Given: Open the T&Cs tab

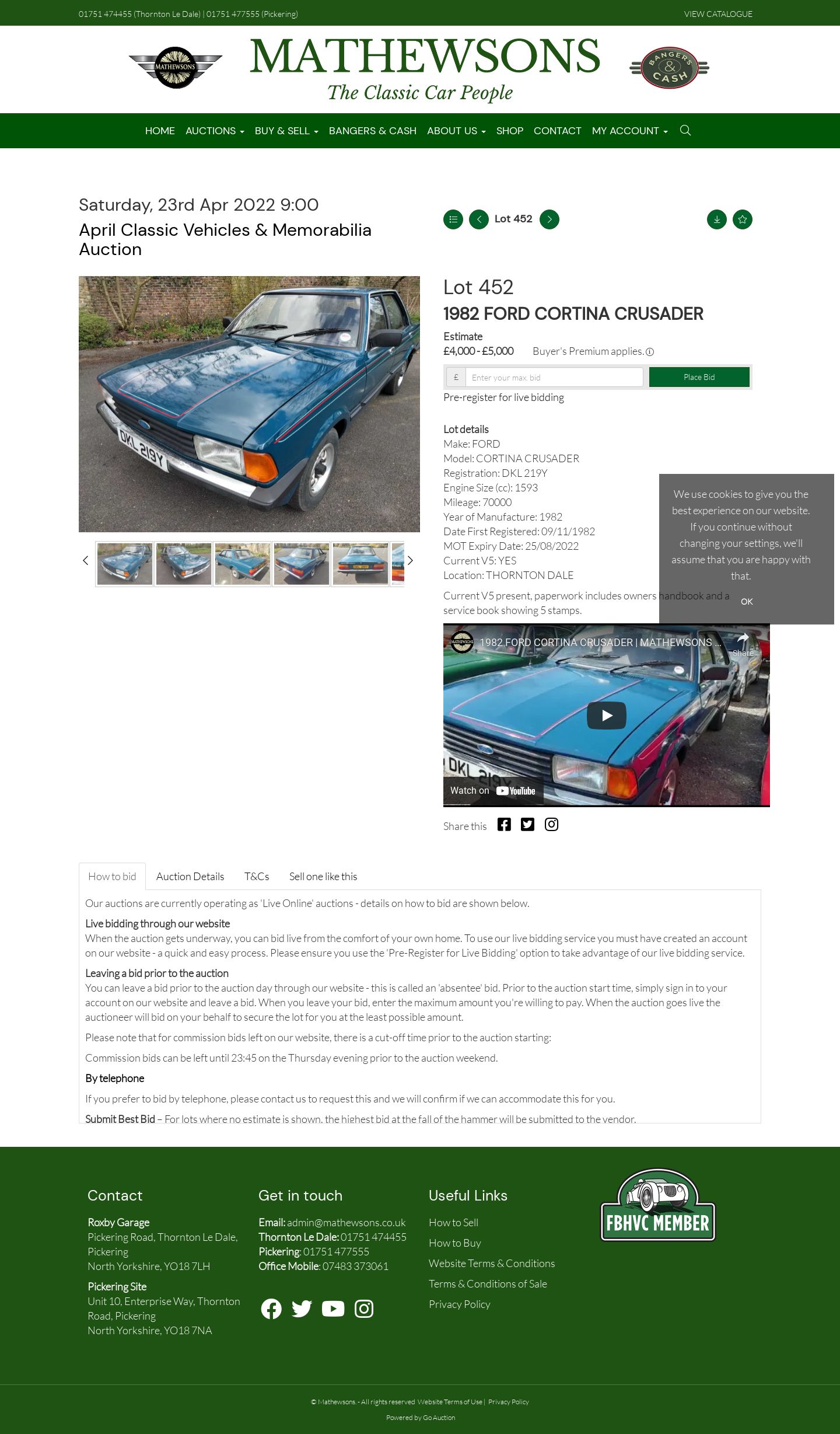Looking at the screenshot, I should (x=257, y=876).
